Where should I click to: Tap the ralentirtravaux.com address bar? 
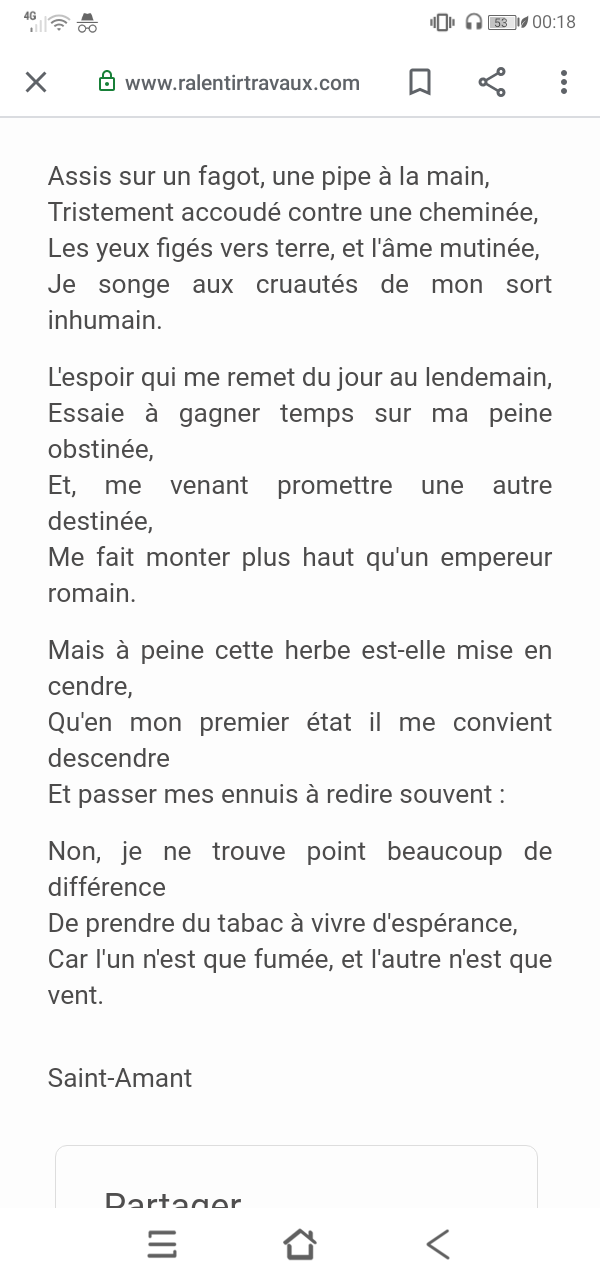pos(241,82)
